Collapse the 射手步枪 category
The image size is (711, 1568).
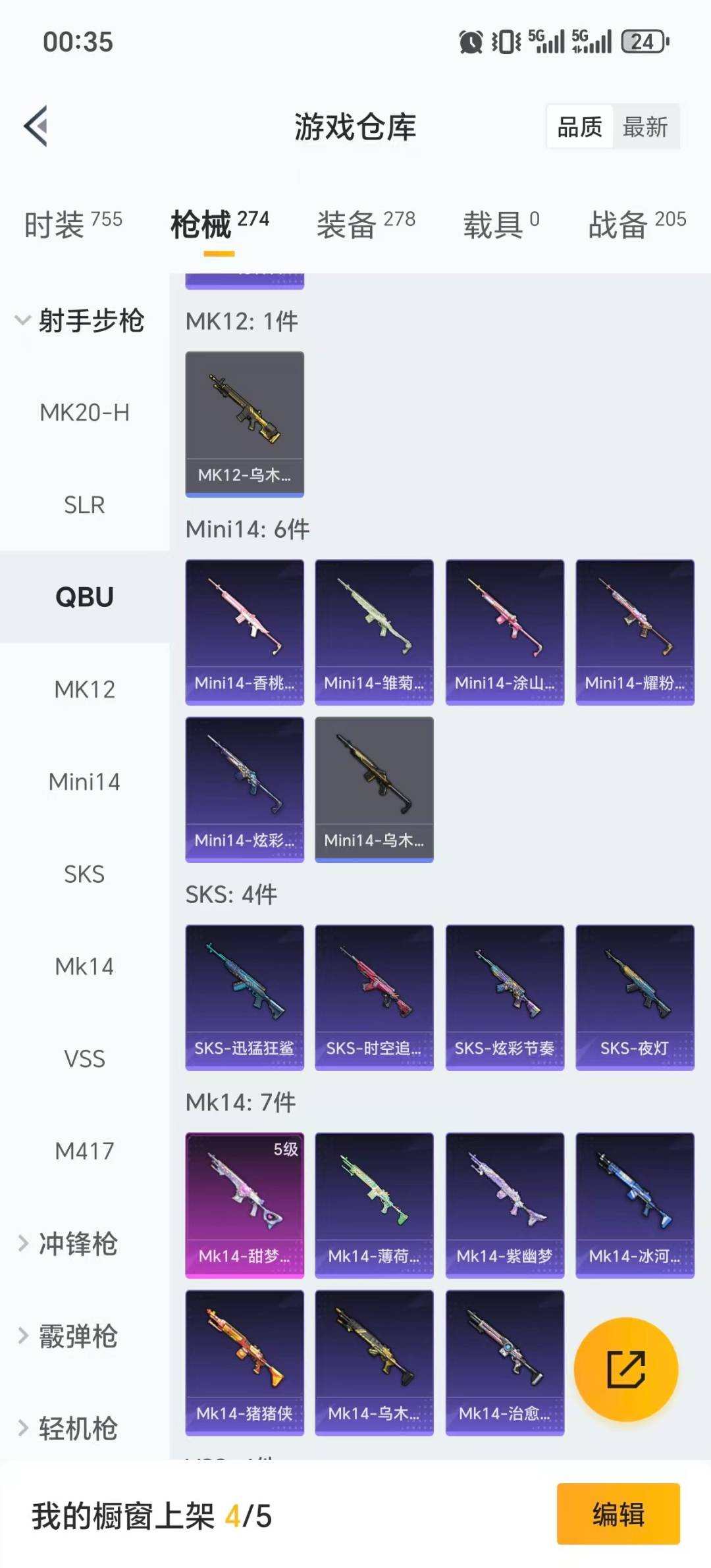click(79, 321)
